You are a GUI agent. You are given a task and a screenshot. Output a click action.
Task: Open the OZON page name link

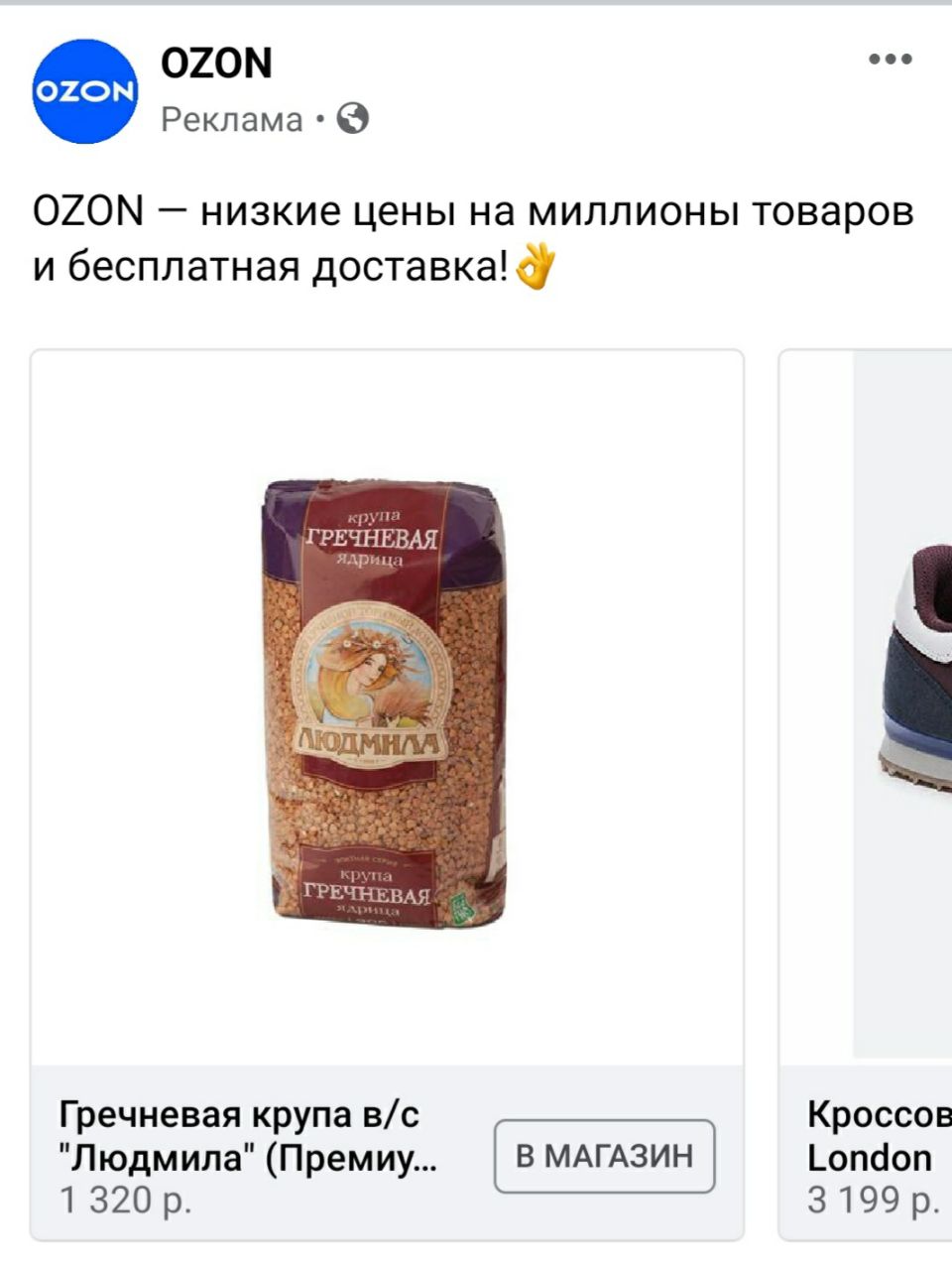pos(216,63)
